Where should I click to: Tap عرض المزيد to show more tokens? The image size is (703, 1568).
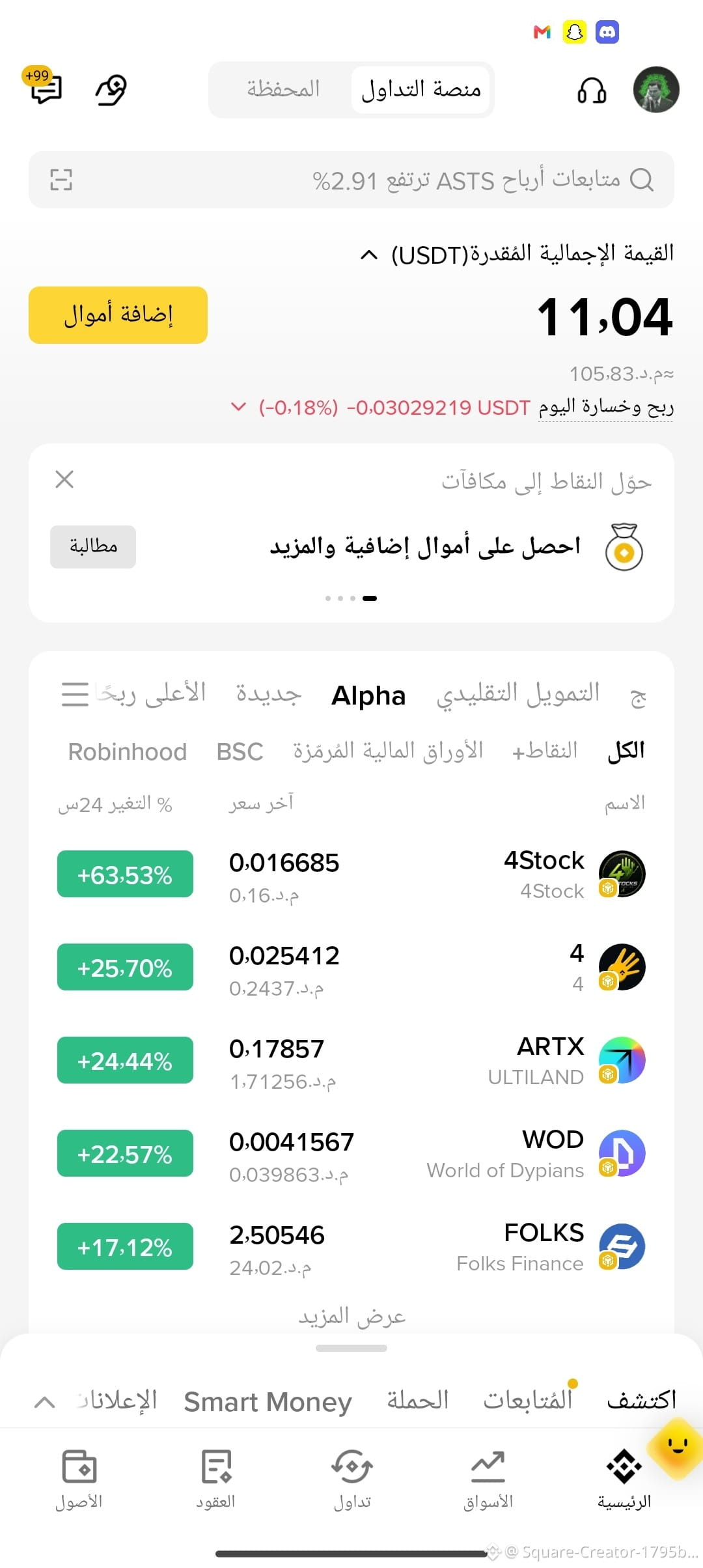351,1317
